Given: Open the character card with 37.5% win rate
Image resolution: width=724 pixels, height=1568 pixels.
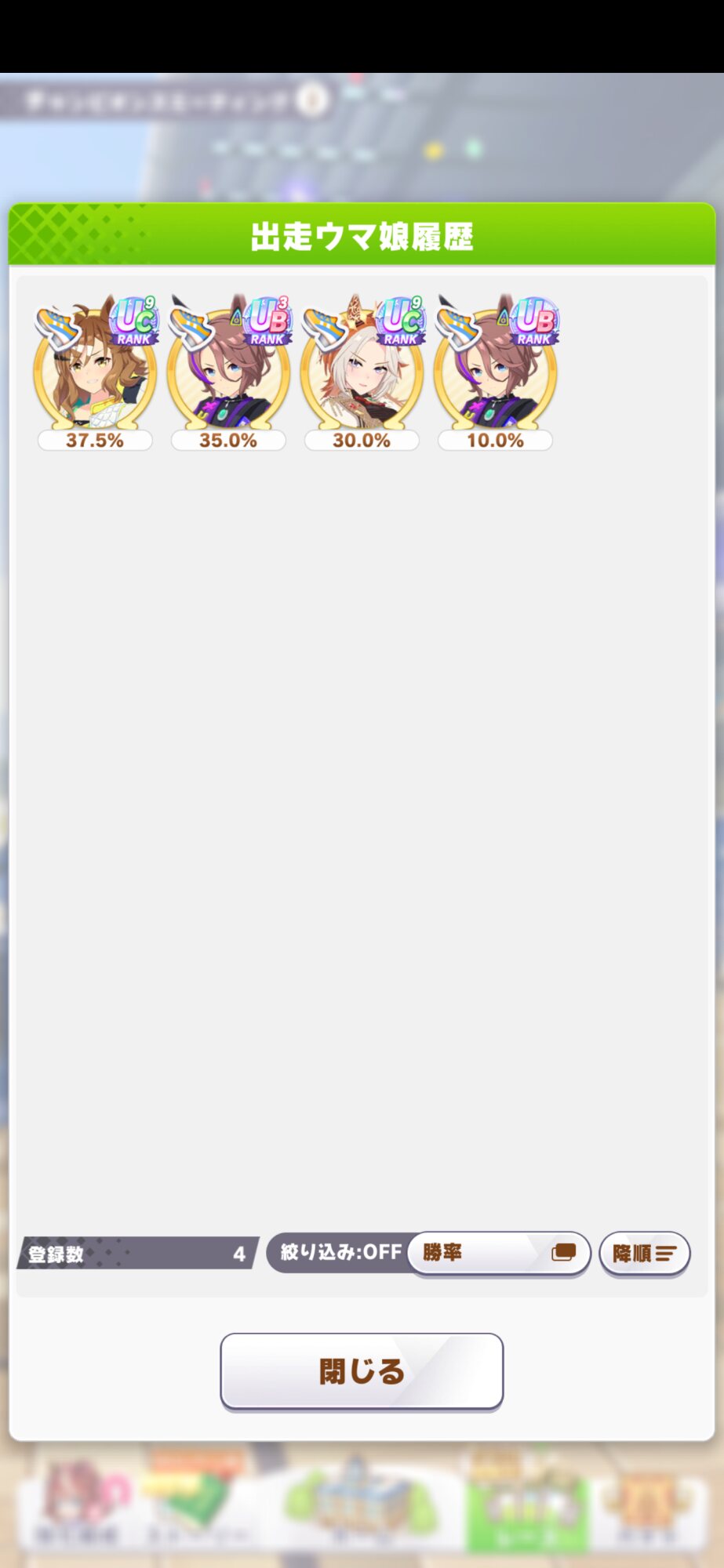Looking at the screenshot, I should click(95, 372).
